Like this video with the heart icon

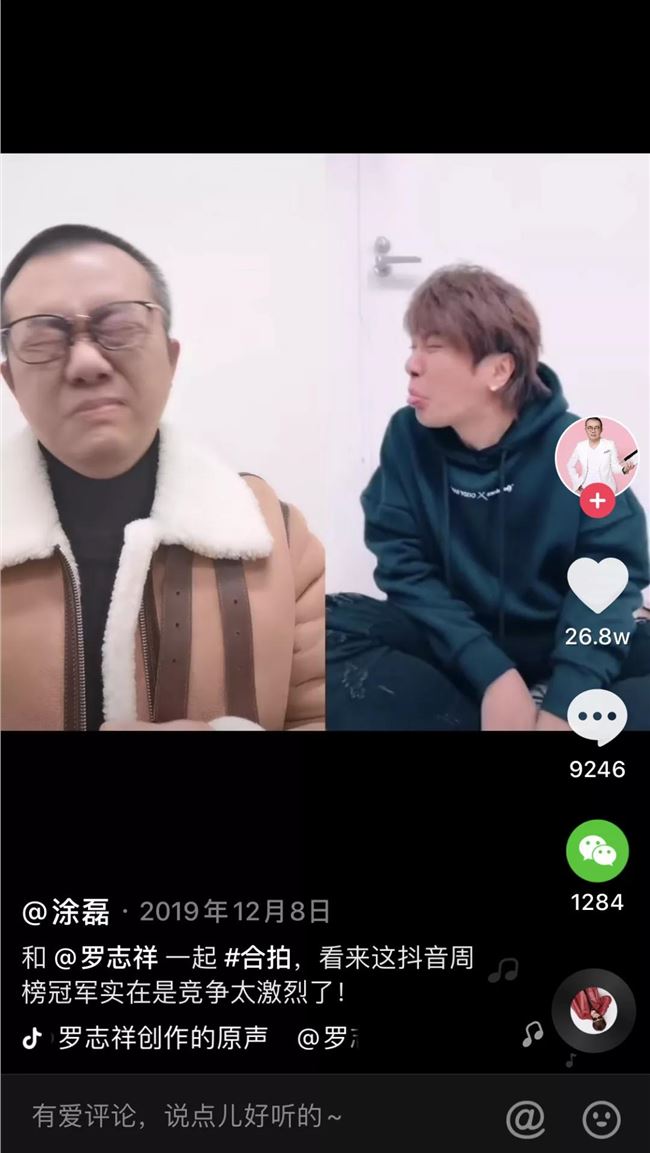597,585
